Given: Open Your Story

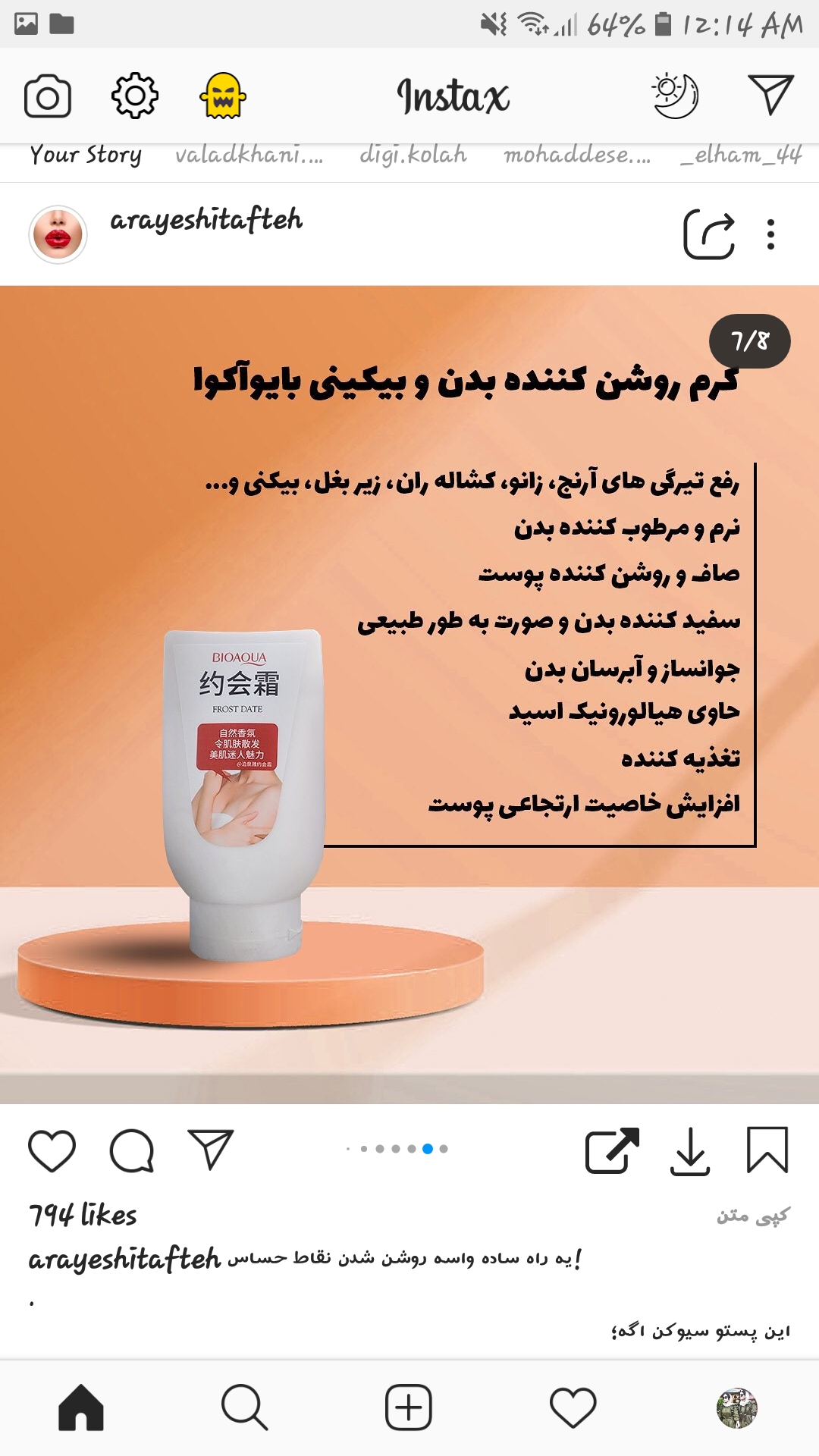Looking at the screenshot, I should tap(86, 155).
